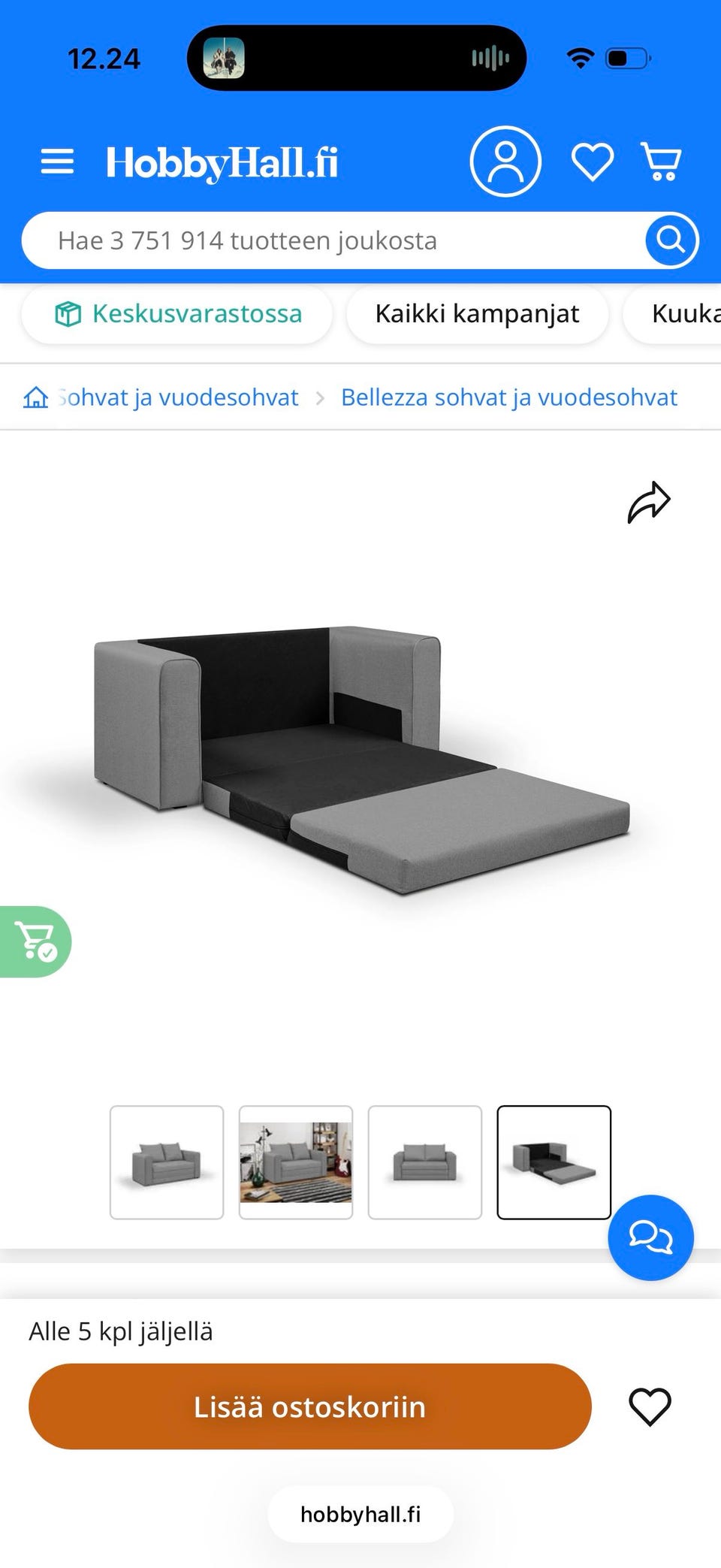Add product to favorites with the heart
The height and width of the screenshot is (1568, 721).
[650, 1406]
